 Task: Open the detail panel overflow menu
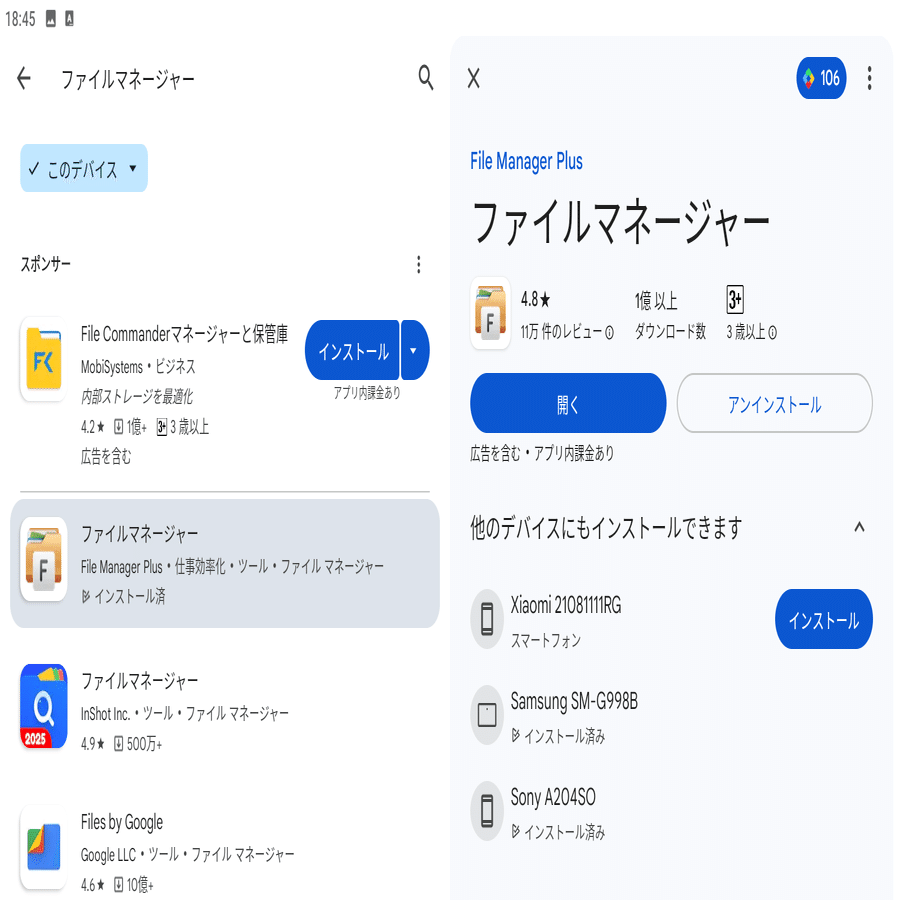pyautogui.click(x=870, y=79)
